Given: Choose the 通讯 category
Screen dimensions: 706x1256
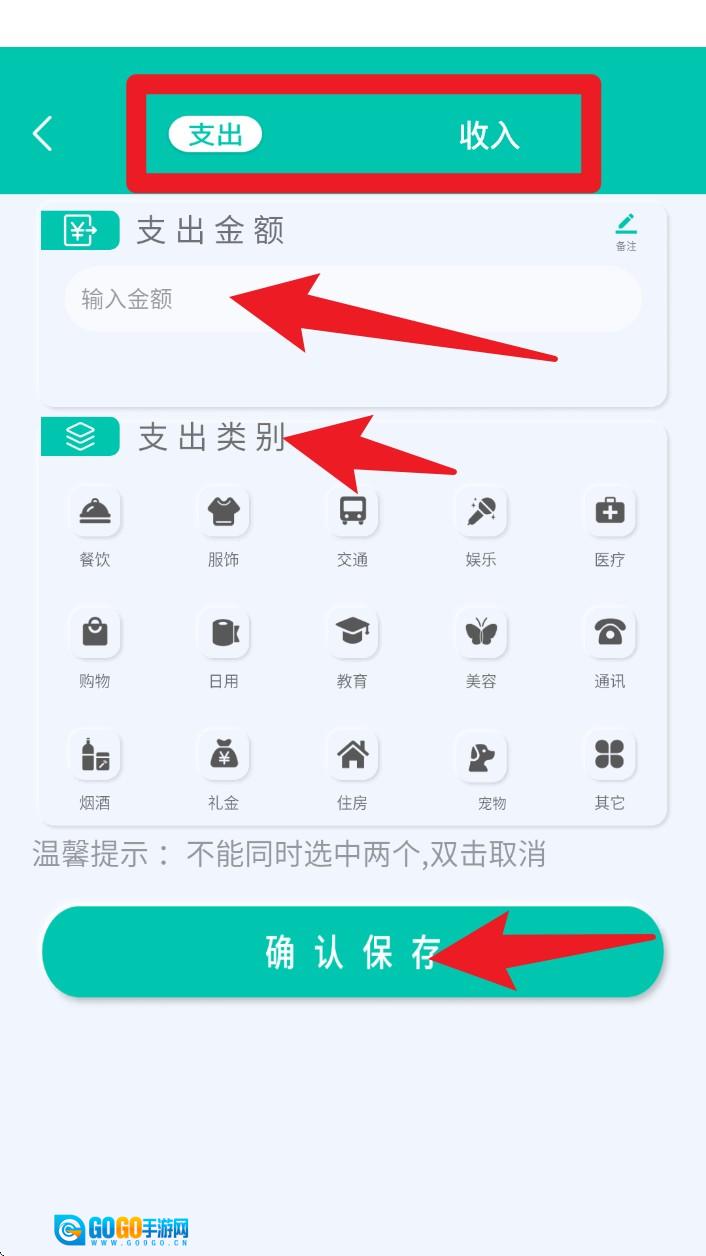Looking at the screenshot, I should (x=609, y=634).
